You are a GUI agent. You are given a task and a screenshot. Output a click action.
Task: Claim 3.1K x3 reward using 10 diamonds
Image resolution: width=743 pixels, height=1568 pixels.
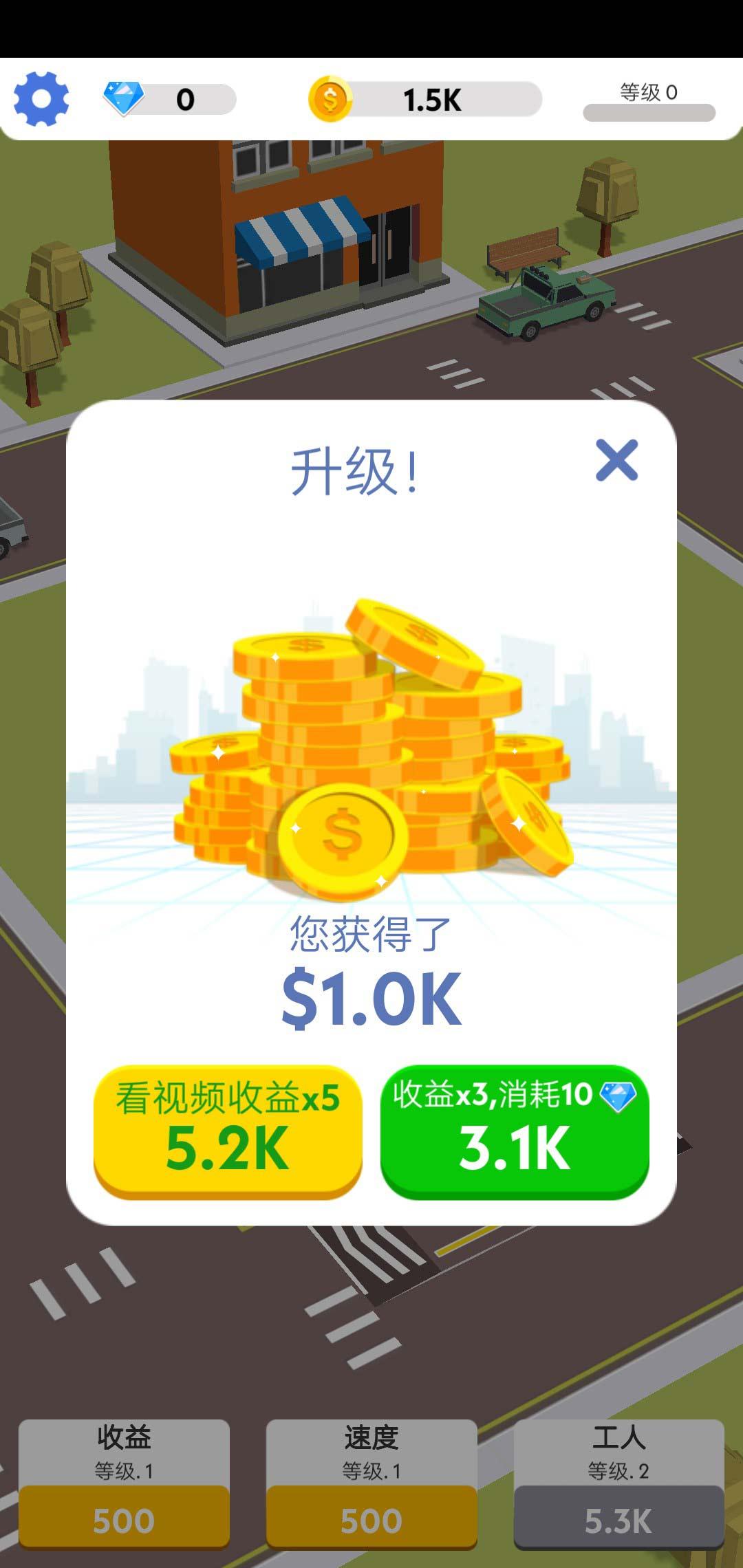pyautogui.click(x=515, y=1131)
